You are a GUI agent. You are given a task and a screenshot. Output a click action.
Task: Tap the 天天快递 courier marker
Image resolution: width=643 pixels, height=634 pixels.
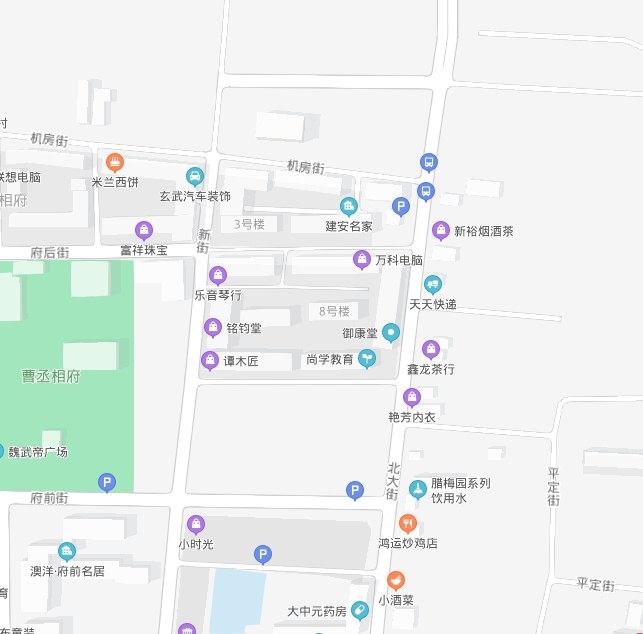(432, 284)
